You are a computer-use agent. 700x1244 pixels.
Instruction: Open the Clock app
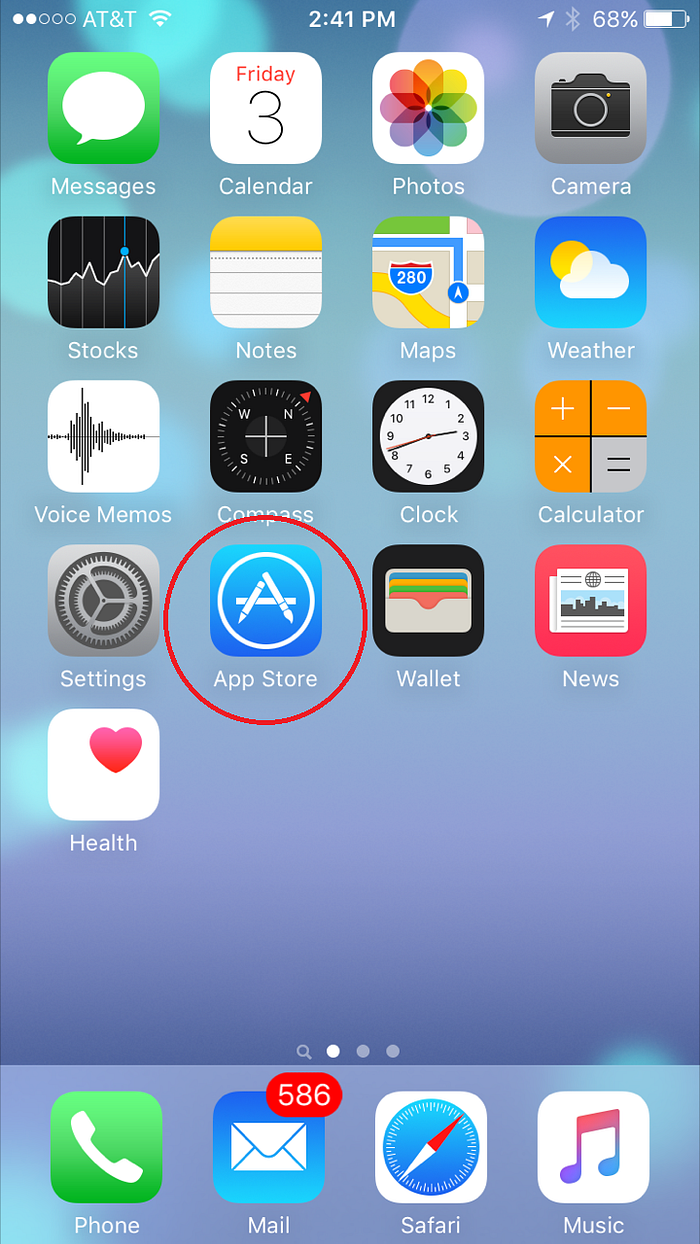coord(428,436)
